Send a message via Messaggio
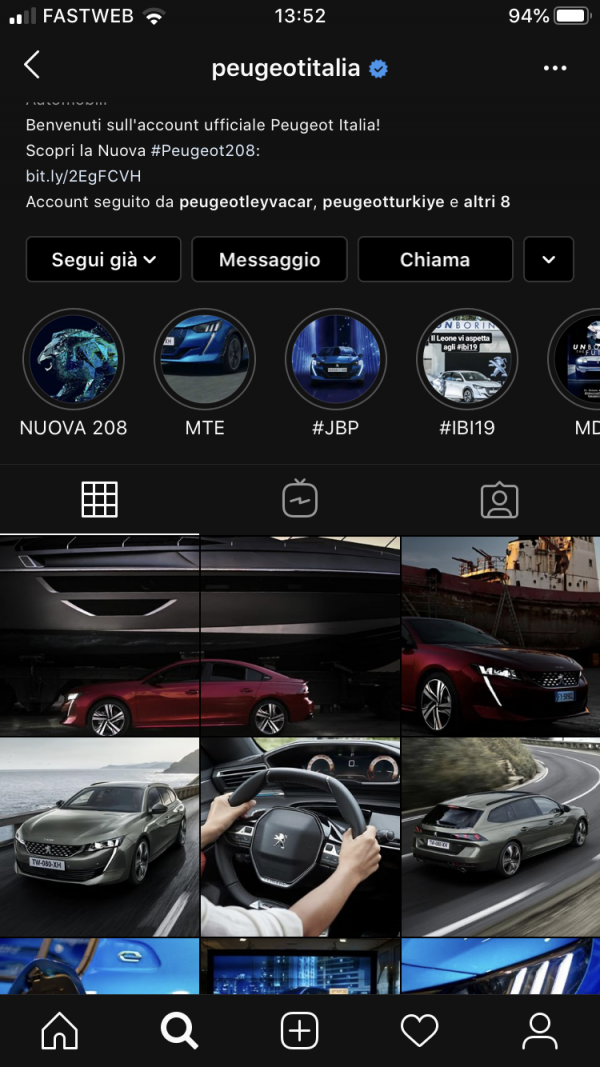 coord(269,260)
